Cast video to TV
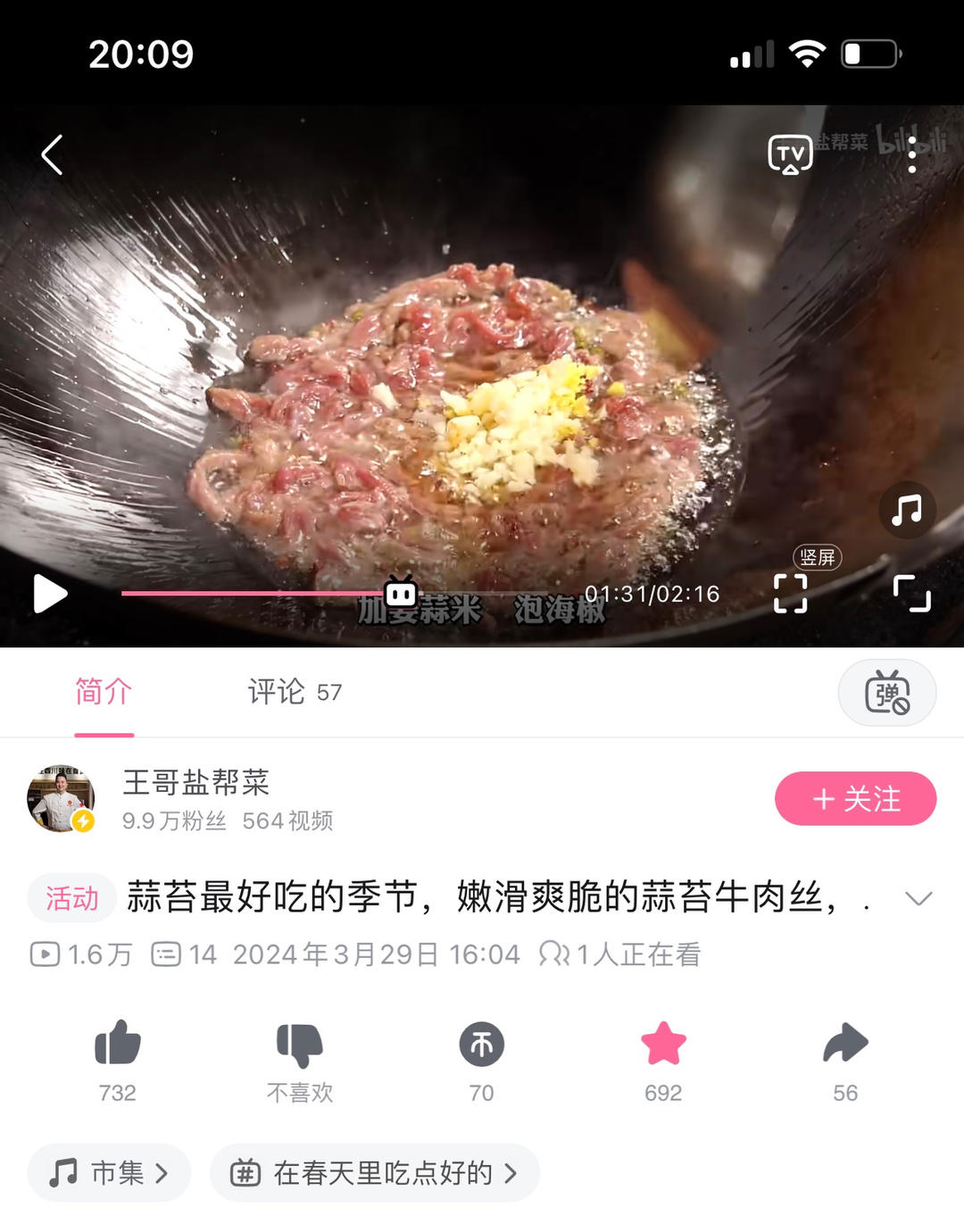964x1232 pixels. point(790,155)
